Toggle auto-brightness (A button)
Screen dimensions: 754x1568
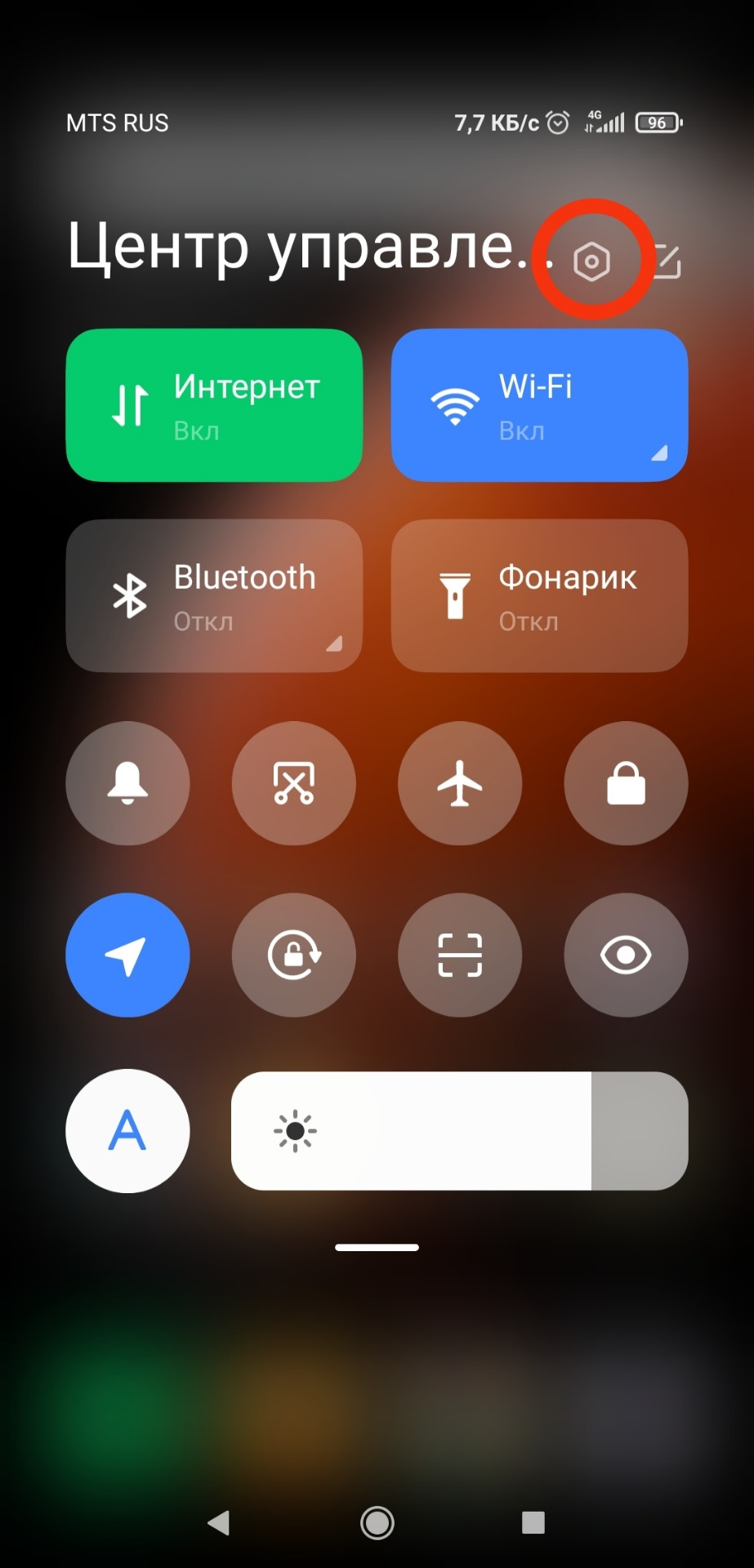(128, 1131)
